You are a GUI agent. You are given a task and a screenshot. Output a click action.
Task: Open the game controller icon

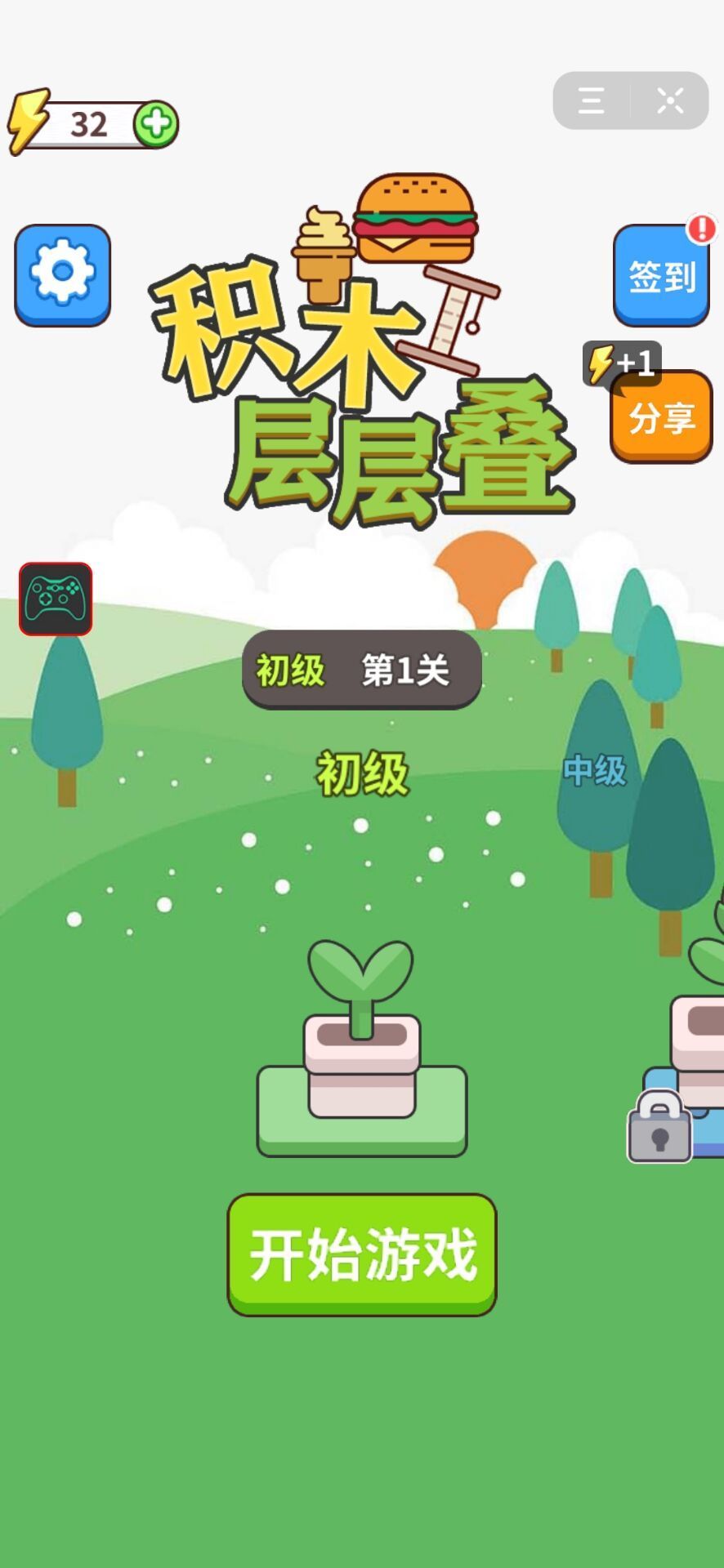56,599
